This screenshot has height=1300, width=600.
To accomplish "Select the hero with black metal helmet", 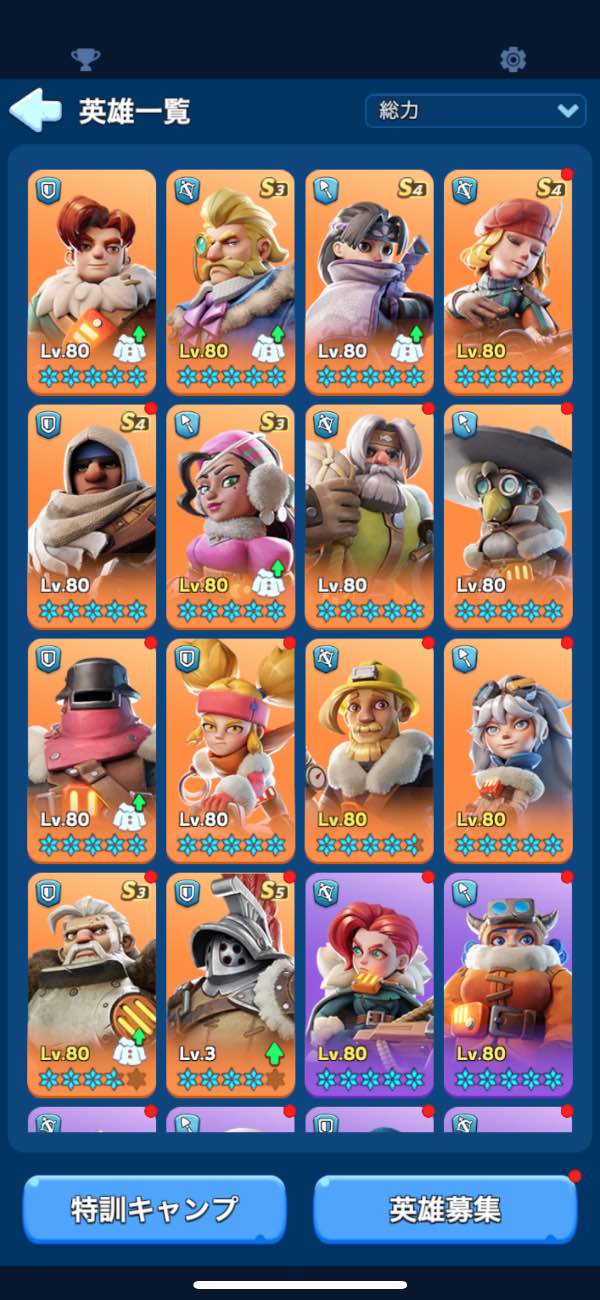I will [x=92, y=750].
